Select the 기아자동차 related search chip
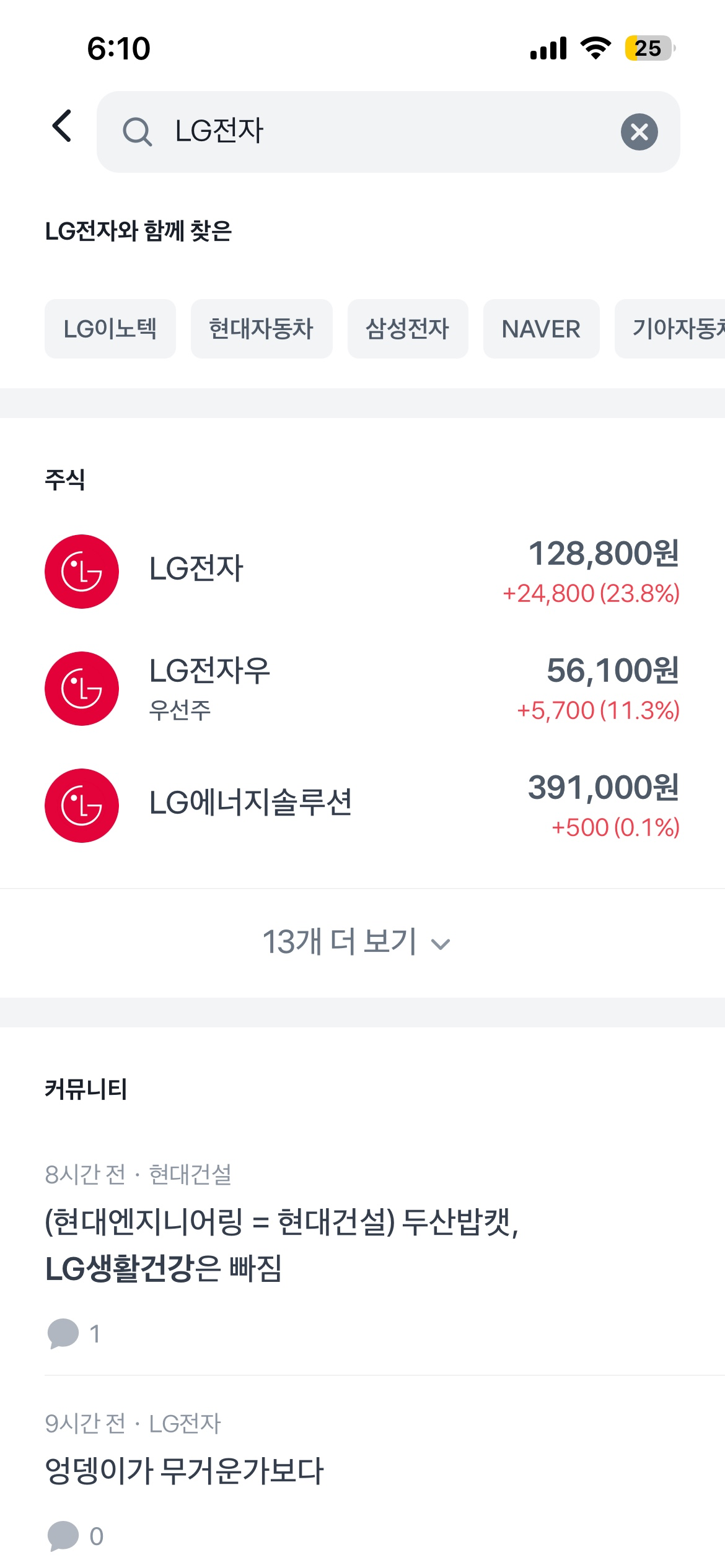 point(675,329)
